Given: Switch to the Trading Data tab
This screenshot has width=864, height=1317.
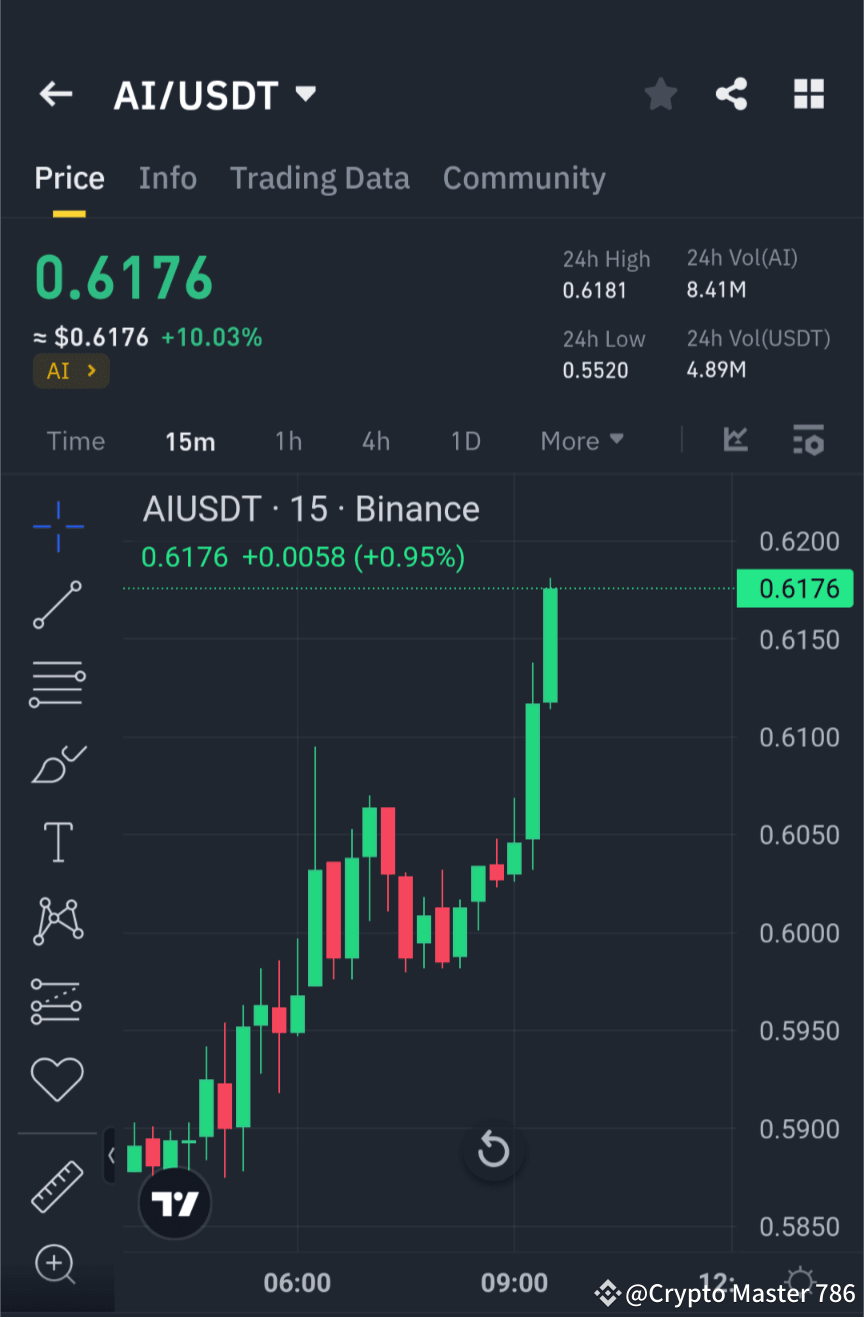Looking at the screenshot, I should click(x=320, y=177).
